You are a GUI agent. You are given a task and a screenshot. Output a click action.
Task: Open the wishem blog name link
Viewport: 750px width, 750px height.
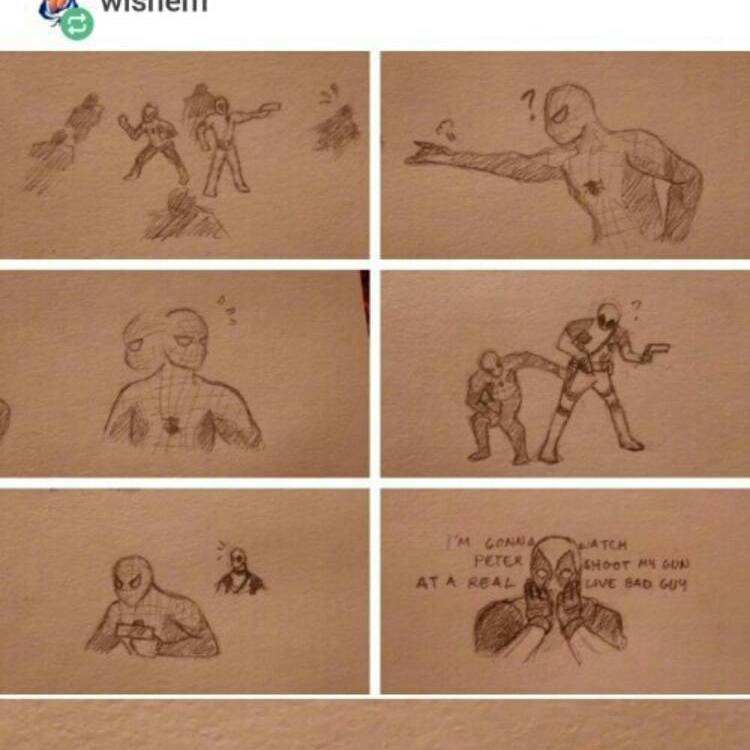click(x=154, y=7)
